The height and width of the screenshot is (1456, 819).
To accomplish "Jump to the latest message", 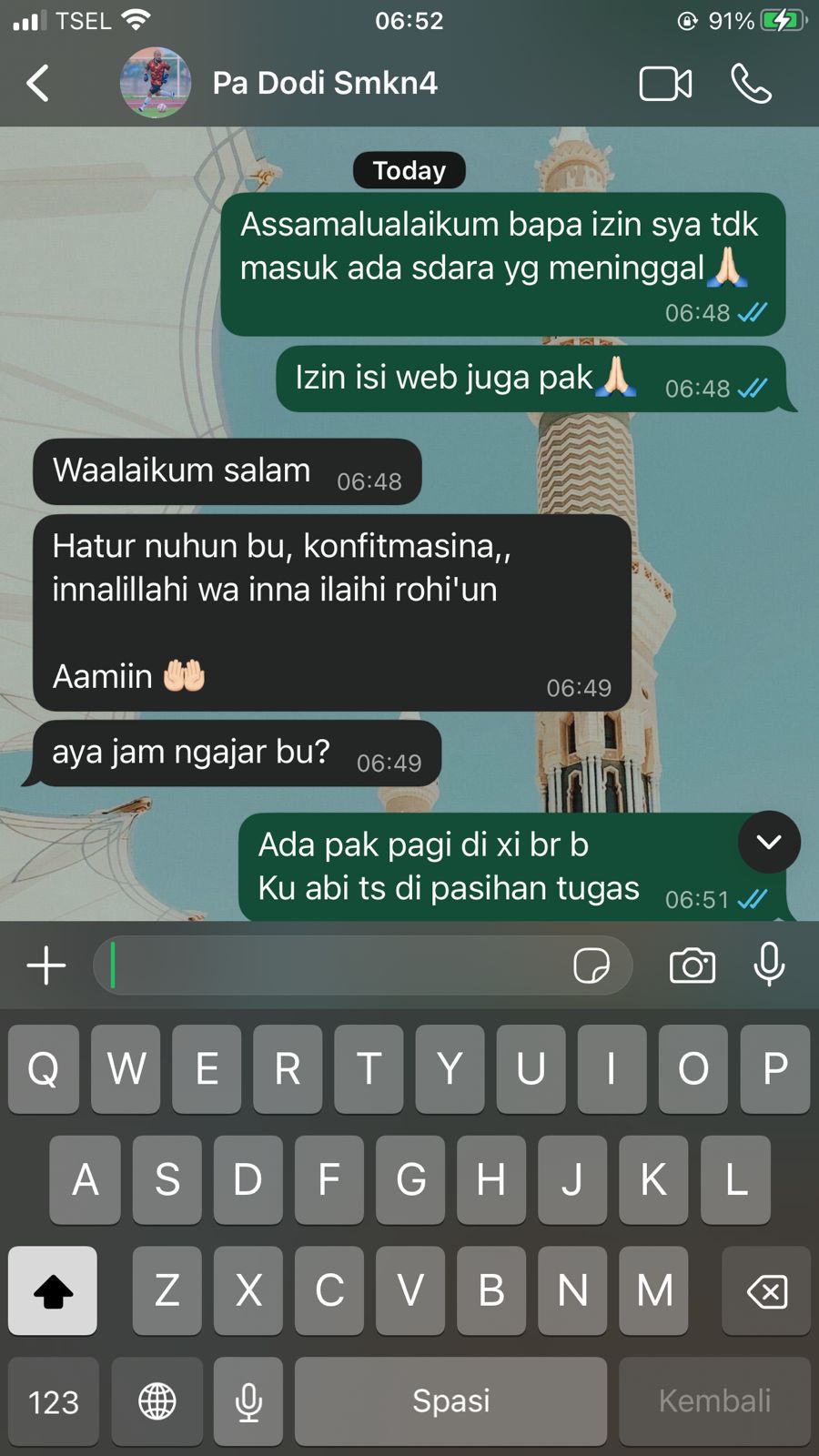I will (769, 842).
